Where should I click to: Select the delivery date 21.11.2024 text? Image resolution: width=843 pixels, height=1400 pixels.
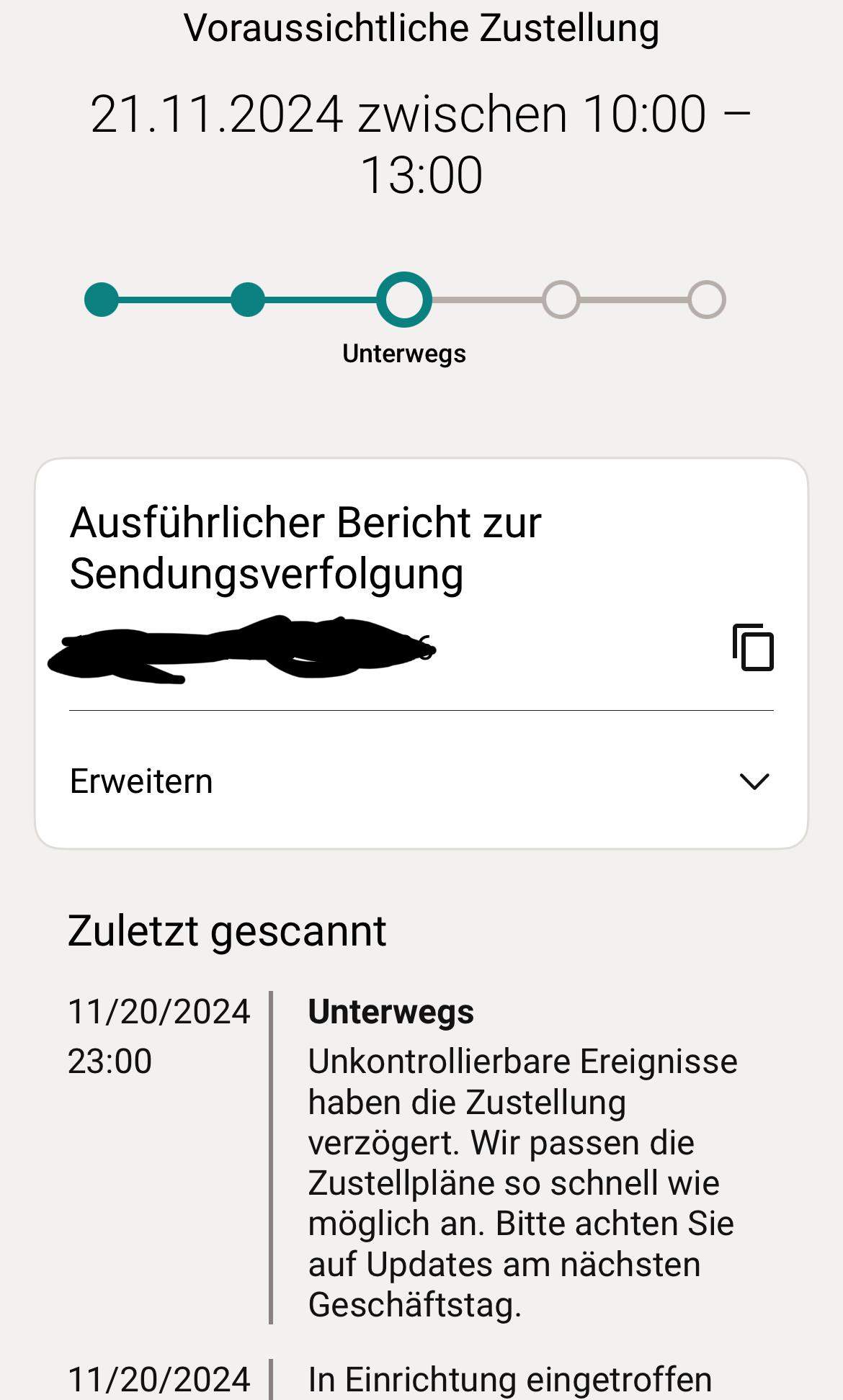click(421, 143)
